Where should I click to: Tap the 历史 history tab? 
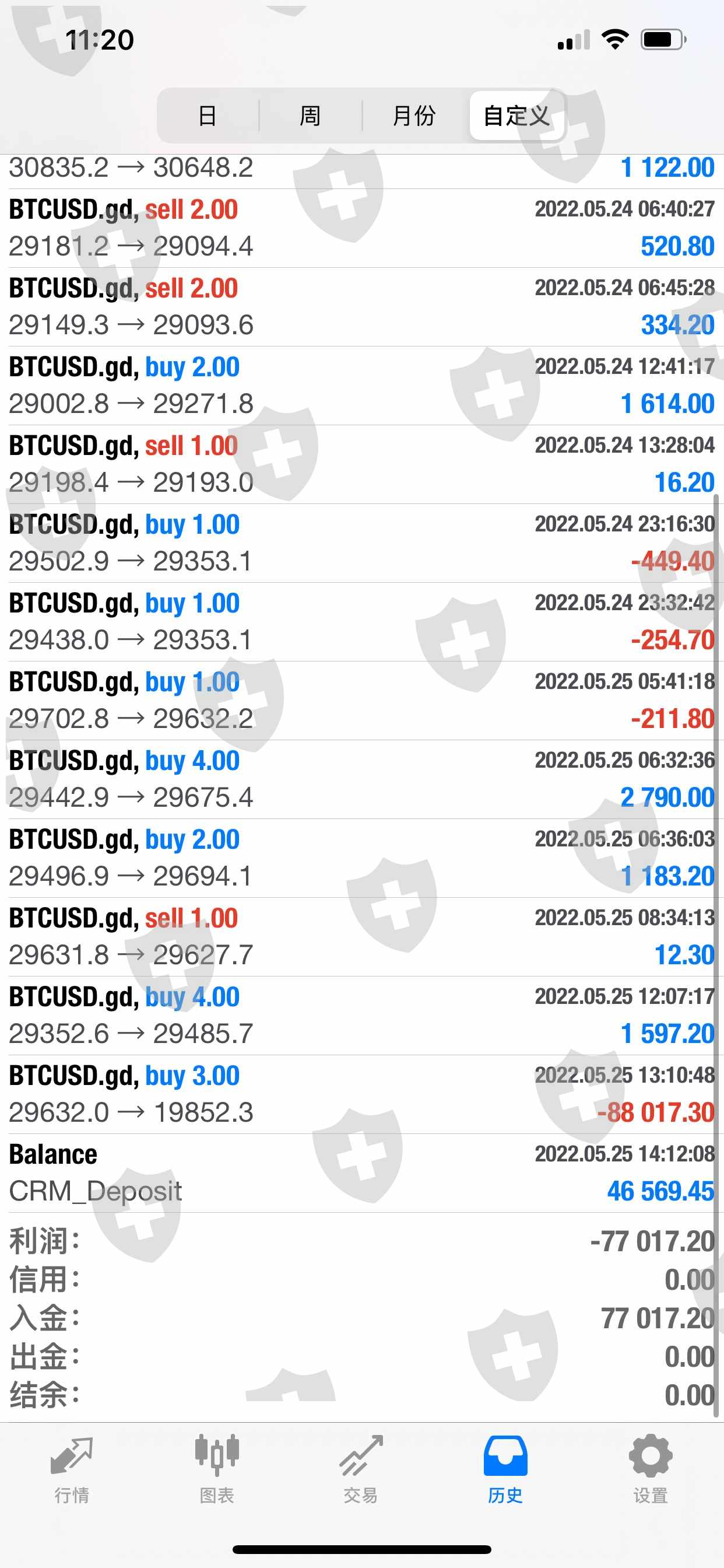505,1468
